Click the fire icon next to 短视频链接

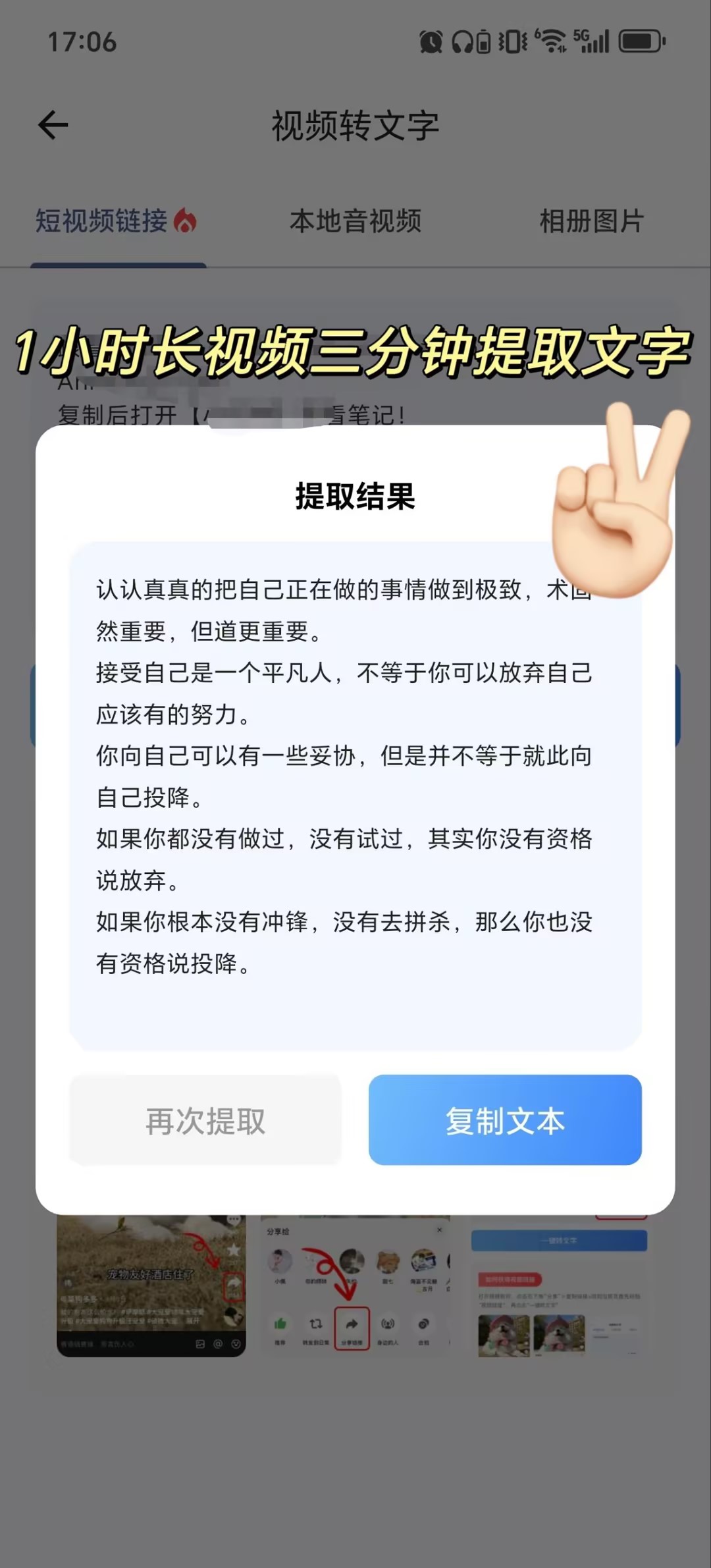tap(186, 220)
